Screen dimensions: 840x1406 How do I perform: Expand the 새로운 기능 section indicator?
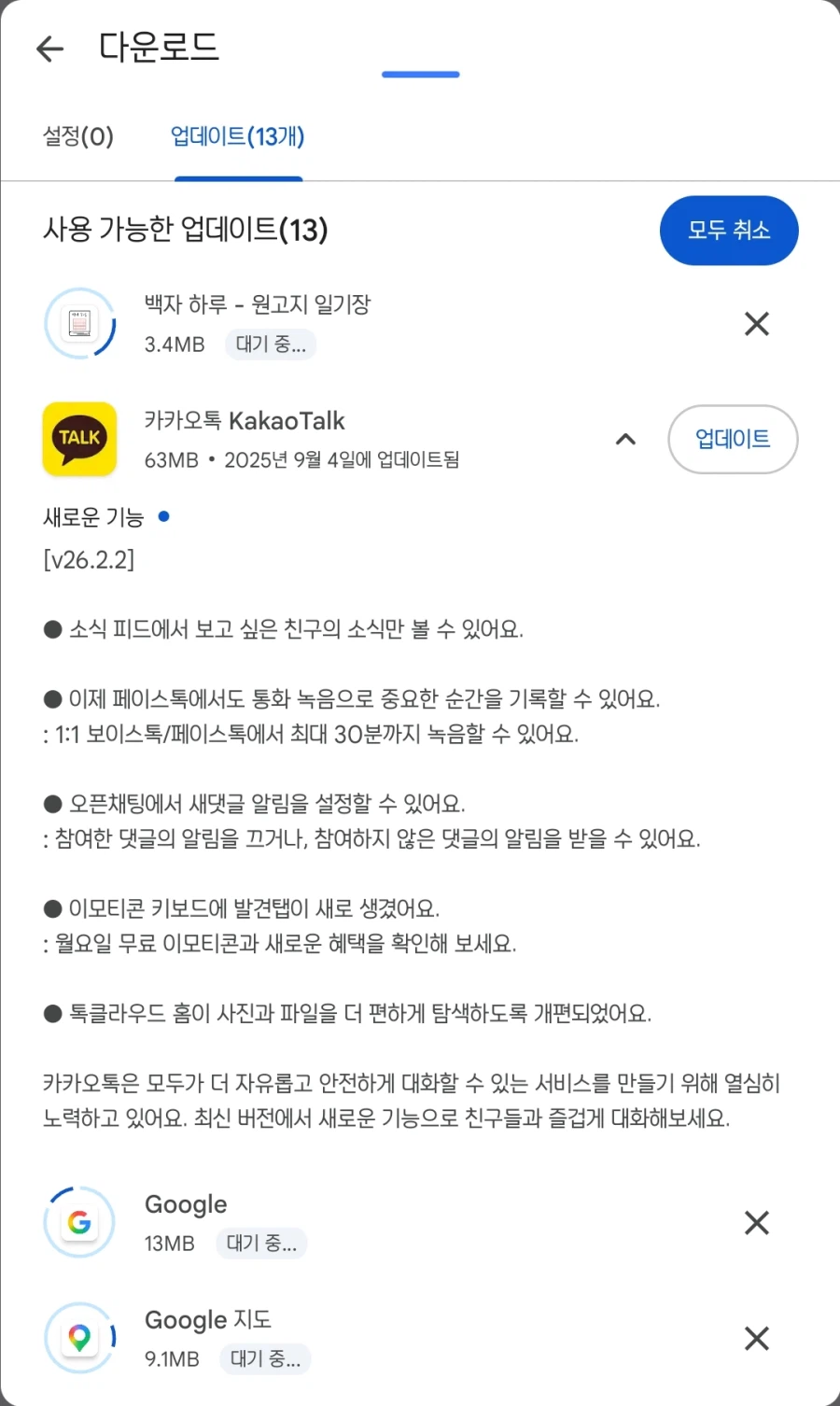click(x=164, y=516)
